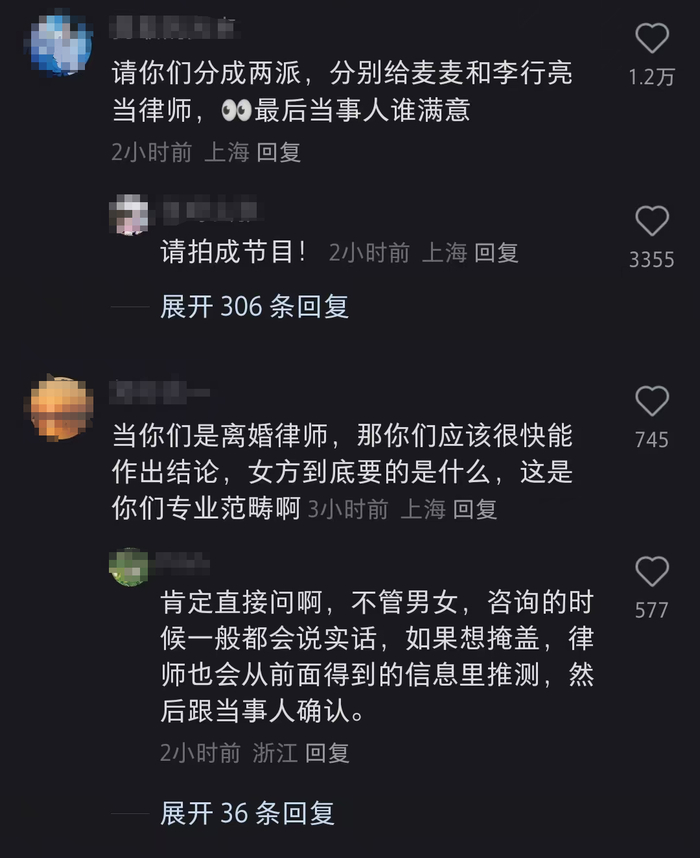Reply to the comment from 浙江
This screenshot has width=700, height=858.
(x=327, y=753)
